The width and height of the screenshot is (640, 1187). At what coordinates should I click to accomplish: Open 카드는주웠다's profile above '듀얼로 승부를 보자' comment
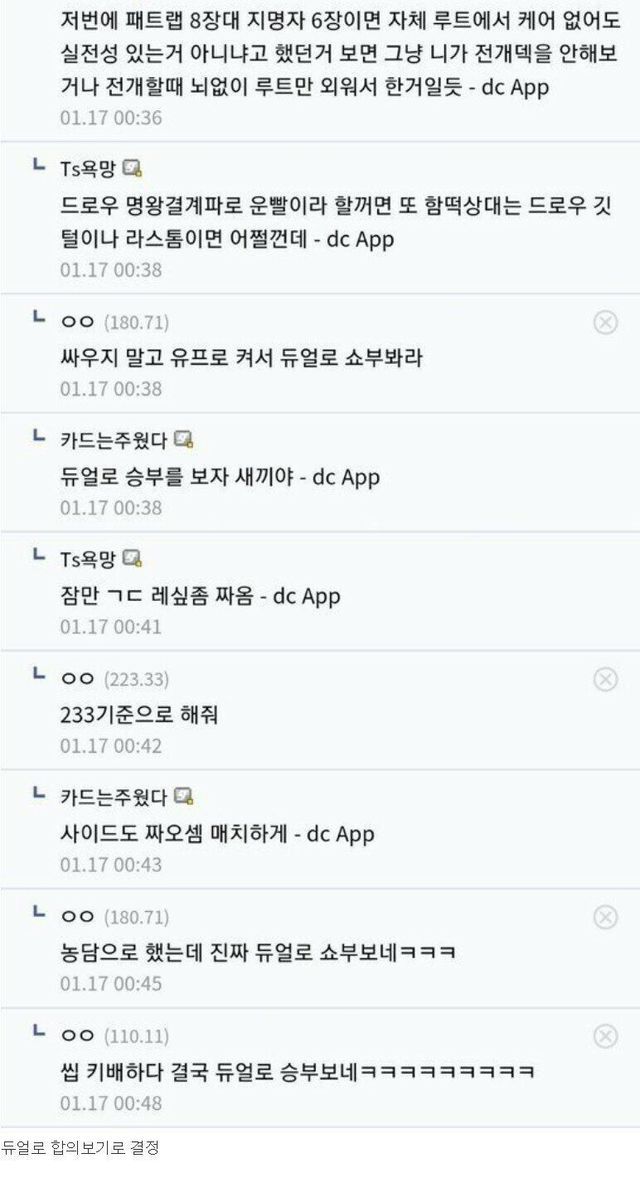pos(114,439)
